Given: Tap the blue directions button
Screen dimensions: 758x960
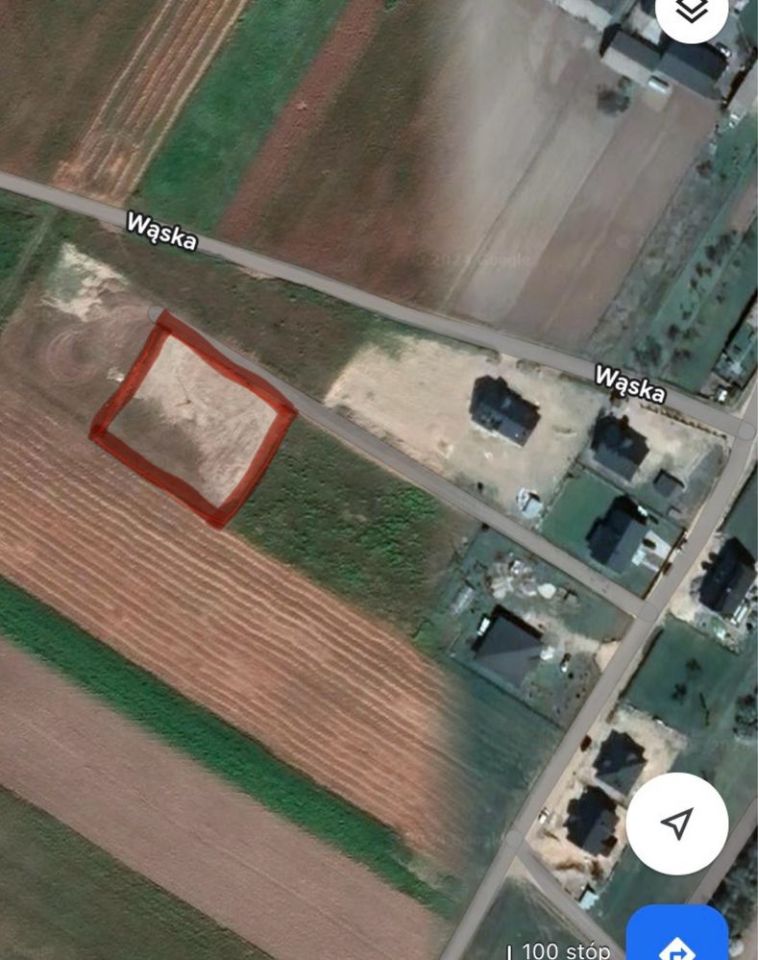Looking at the screenshot, I should pos(679,938).
